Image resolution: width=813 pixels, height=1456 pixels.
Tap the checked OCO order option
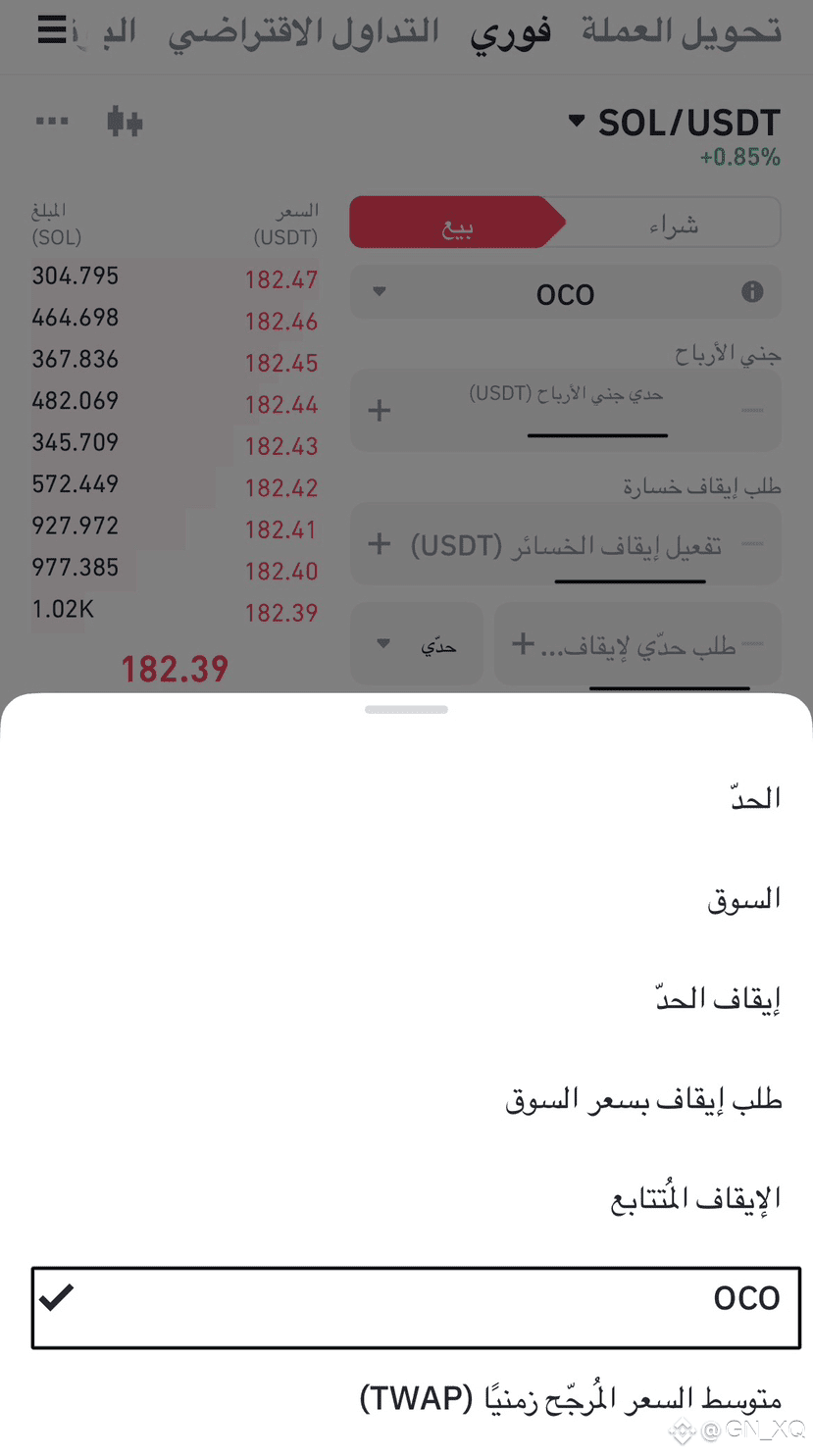pos(416,1308)
